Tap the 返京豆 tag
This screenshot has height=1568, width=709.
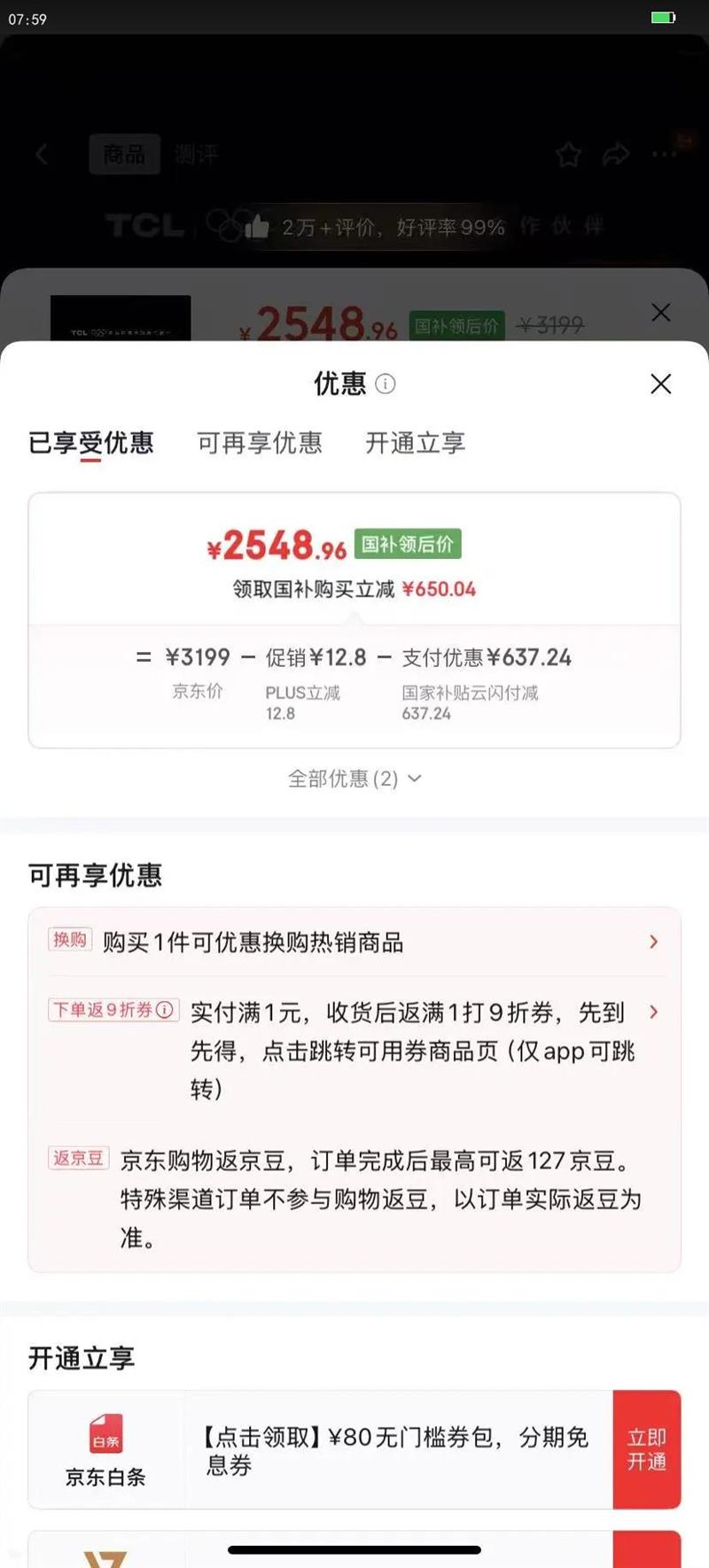coord(78,1158)
